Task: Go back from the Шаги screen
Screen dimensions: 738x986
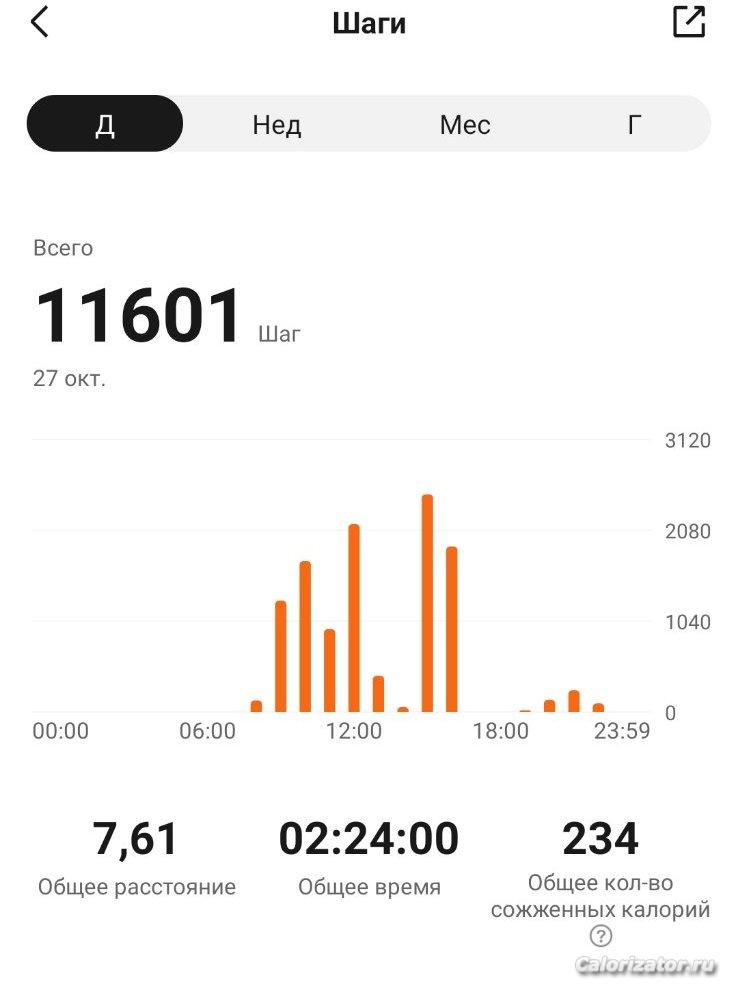Action: [x=40, y=22]
